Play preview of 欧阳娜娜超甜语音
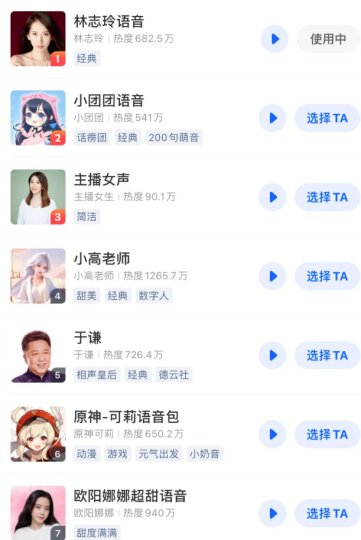 273,513
